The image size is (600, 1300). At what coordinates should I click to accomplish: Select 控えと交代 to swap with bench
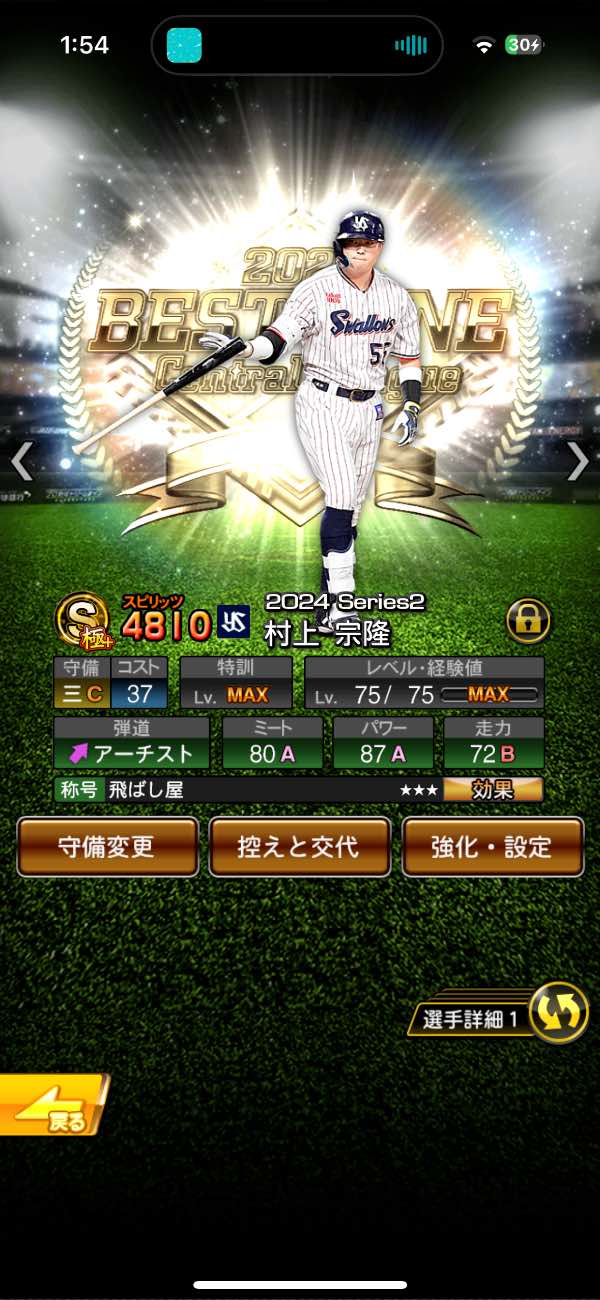pos(299,847)
